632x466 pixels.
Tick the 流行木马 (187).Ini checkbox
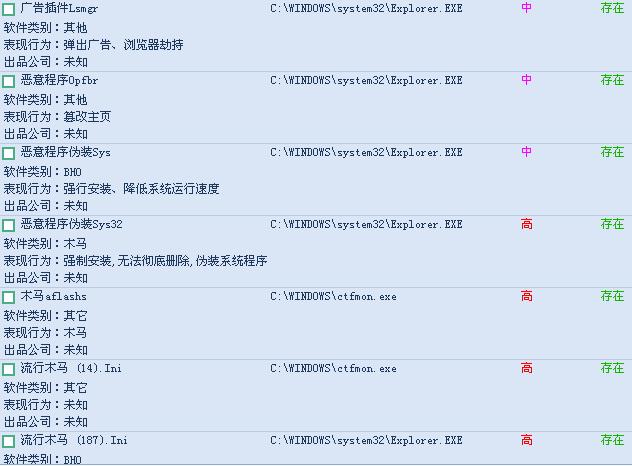[x=9, y=441]
